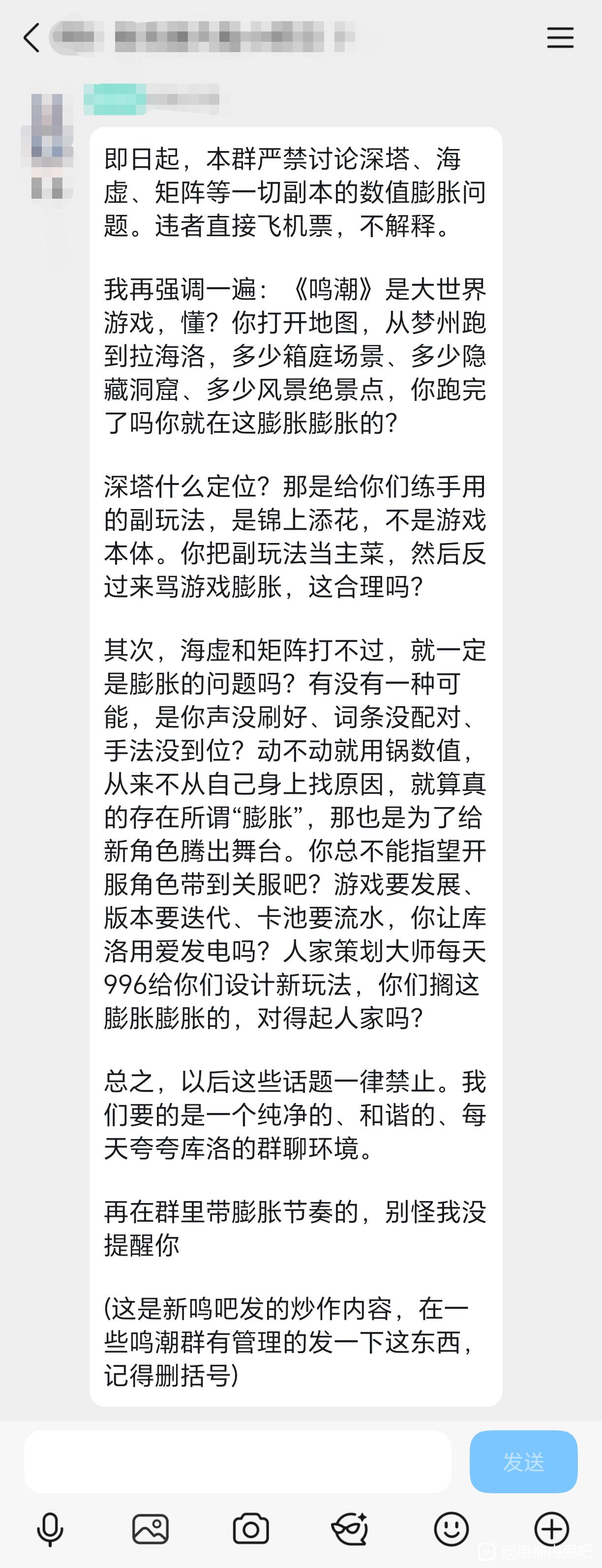Open the camera icon
The image size is (602, 1568).
click(251, 1529)
